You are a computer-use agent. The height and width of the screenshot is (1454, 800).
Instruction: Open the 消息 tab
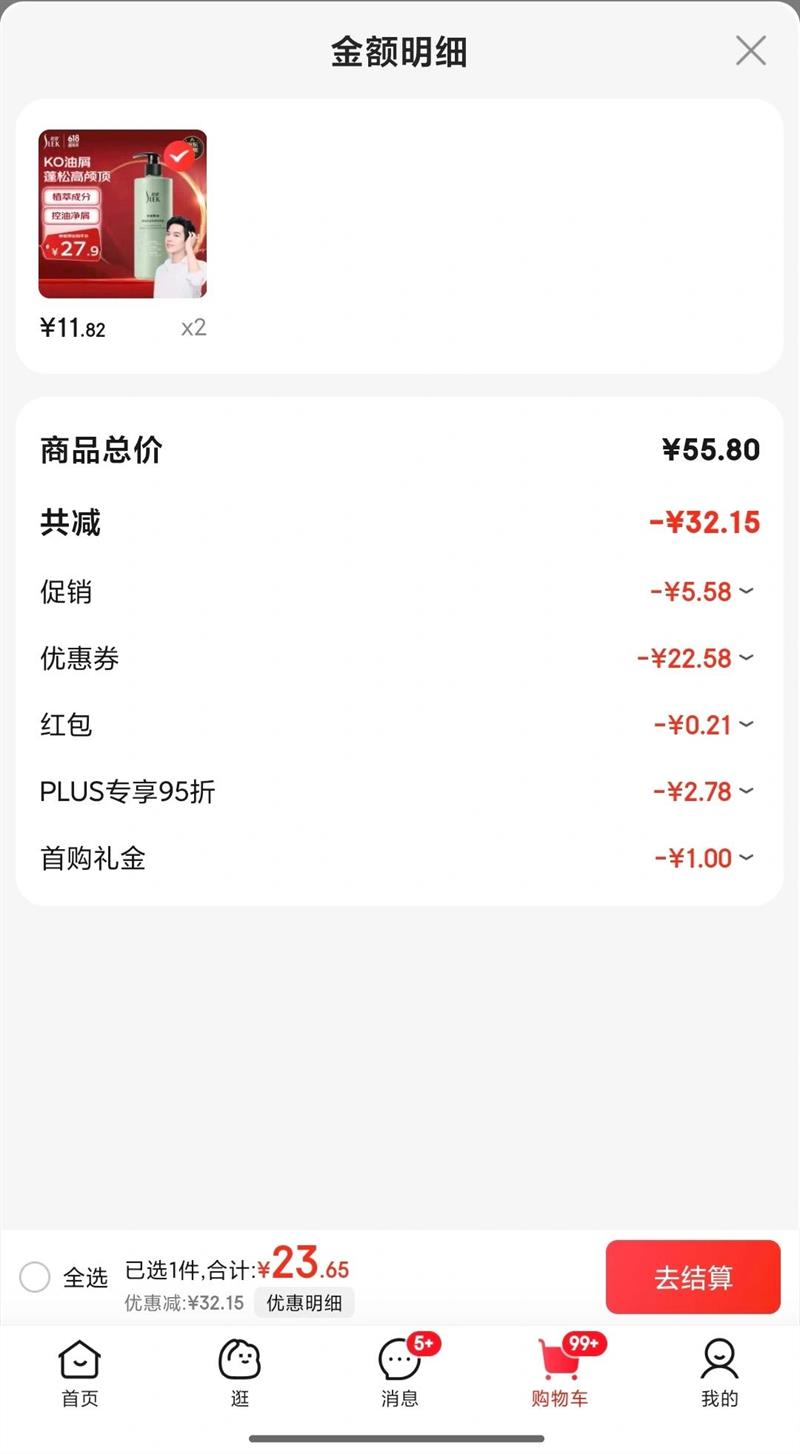point(400,1373)
